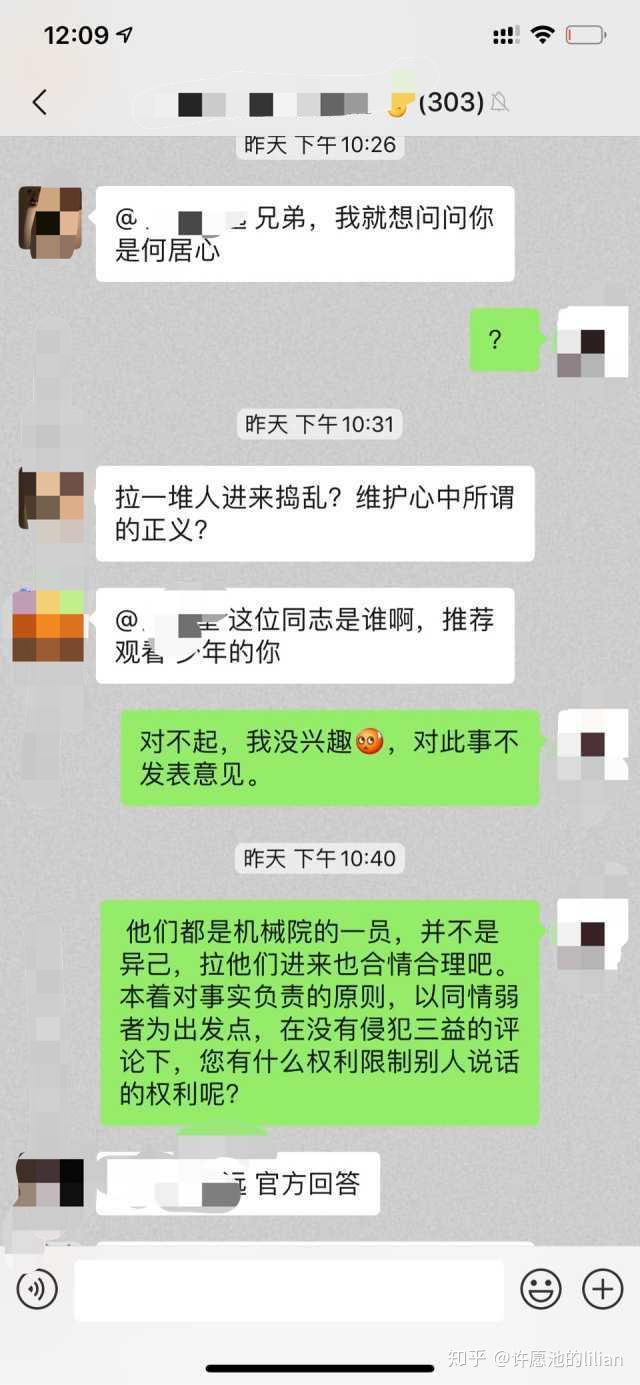
Task: Open the plus attachment menu
Action: coord(602,1290)
